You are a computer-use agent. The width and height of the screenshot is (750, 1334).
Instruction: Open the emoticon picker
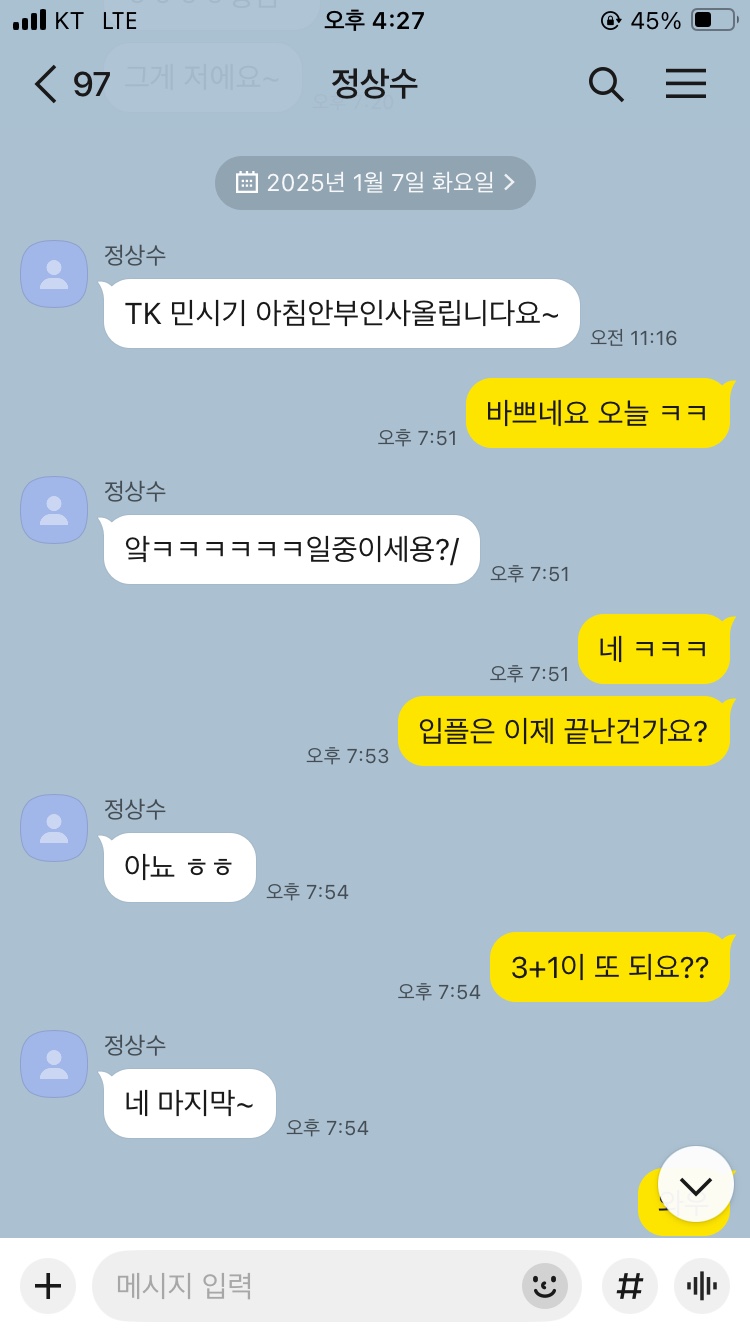click(545, 1285)
